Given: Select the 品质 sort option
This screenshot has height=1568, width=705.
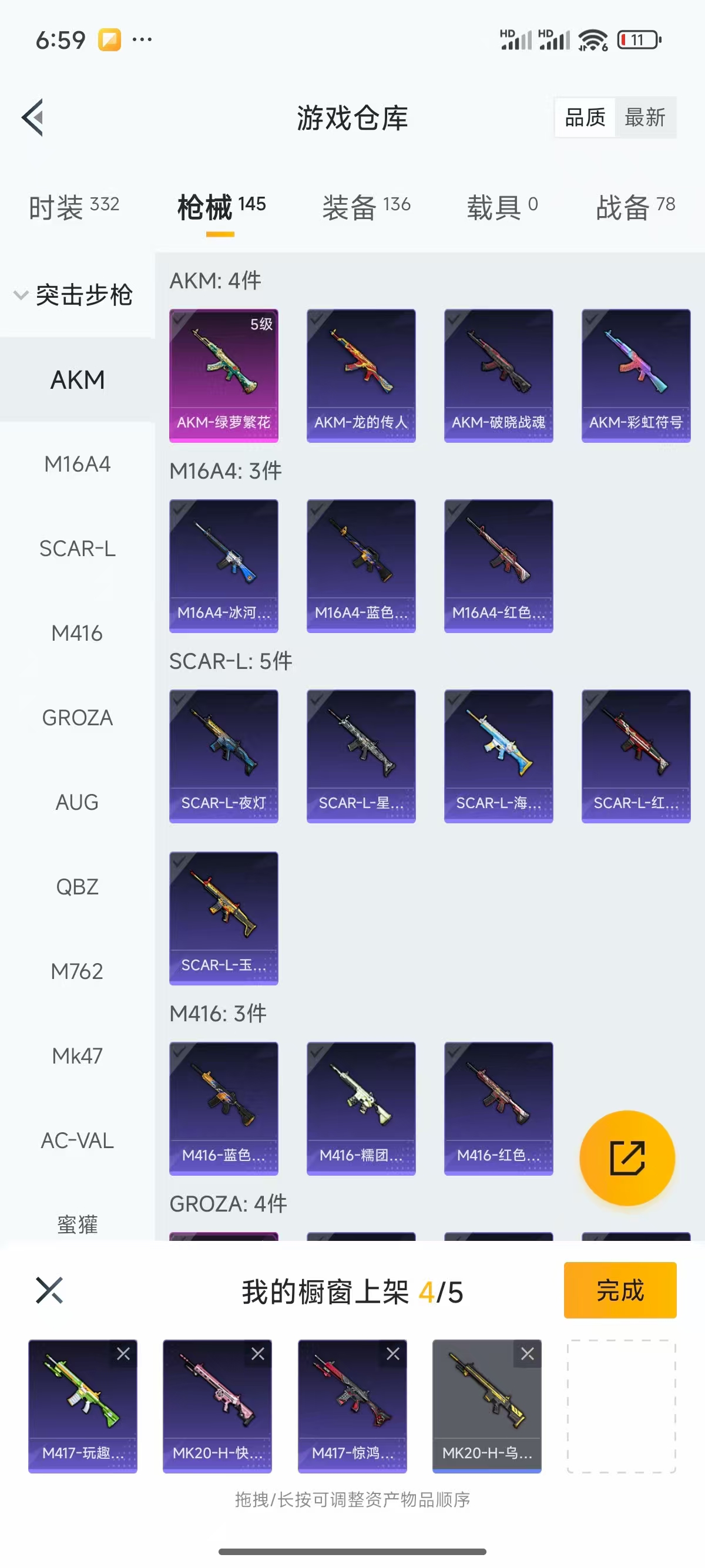Looking at the screenshot, I should [585, 117].
